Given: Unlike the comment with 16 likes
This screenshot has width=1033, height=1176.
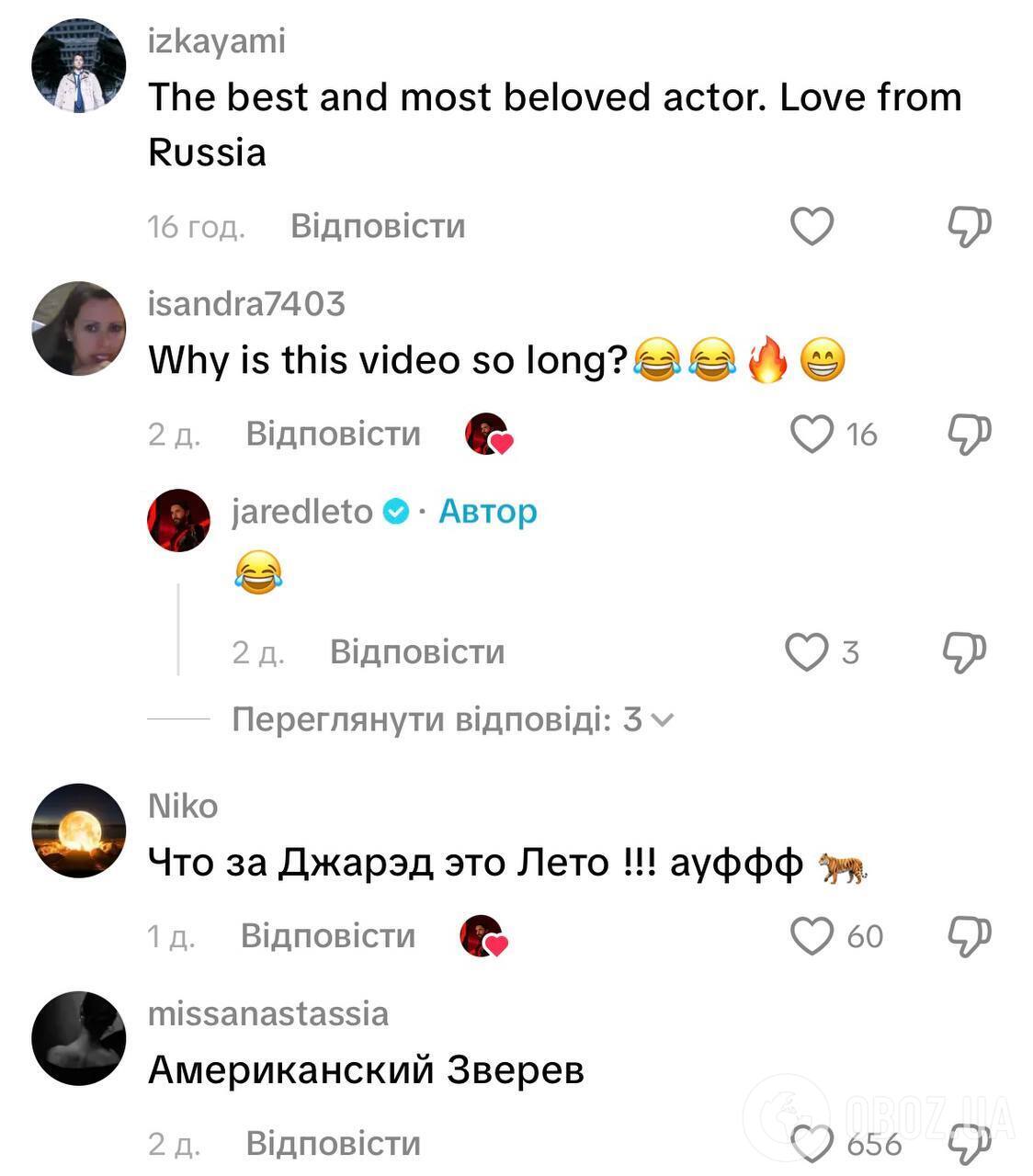Looking at the screenshot, I should point(812,432).
